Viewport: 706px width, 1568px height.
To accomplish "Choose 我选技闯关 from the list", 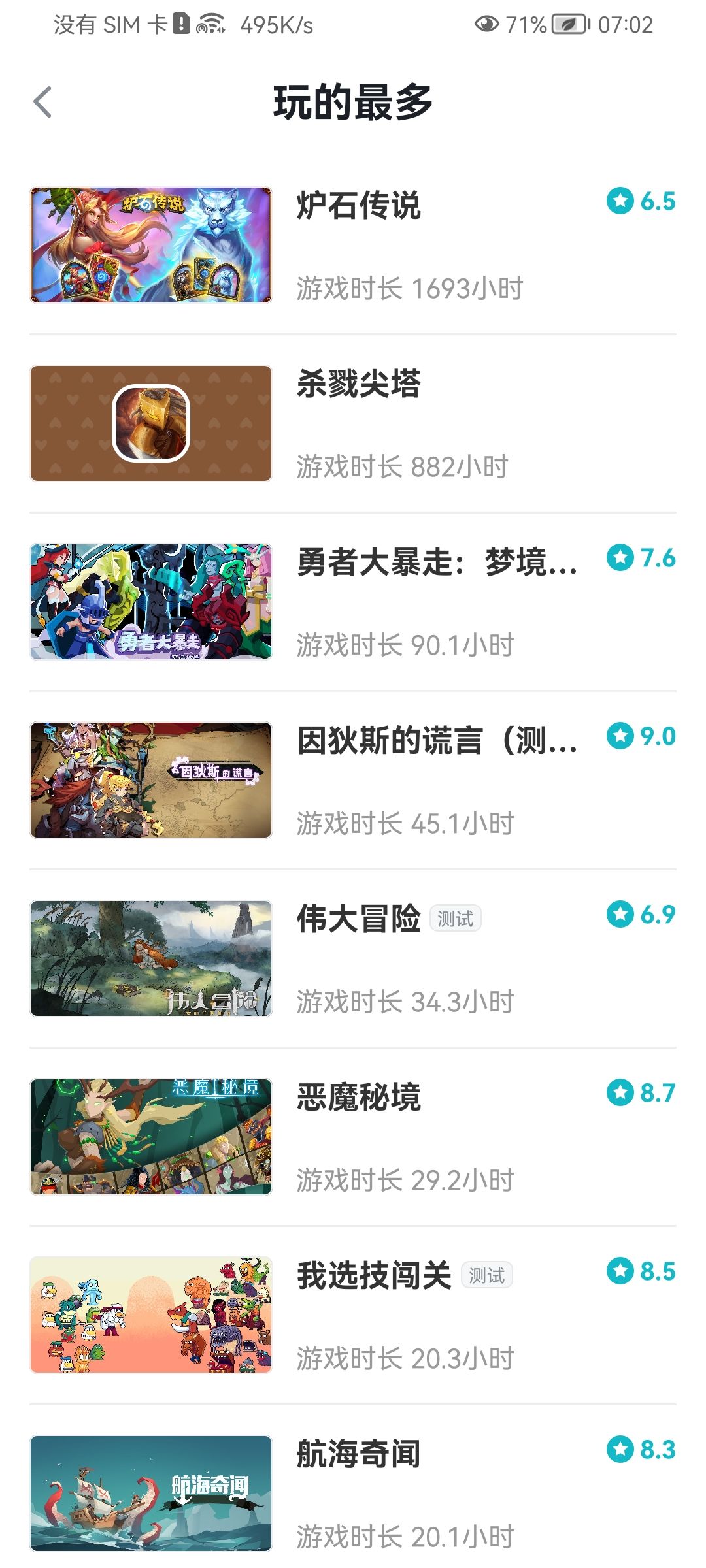I will click(x=353, y=1315).
